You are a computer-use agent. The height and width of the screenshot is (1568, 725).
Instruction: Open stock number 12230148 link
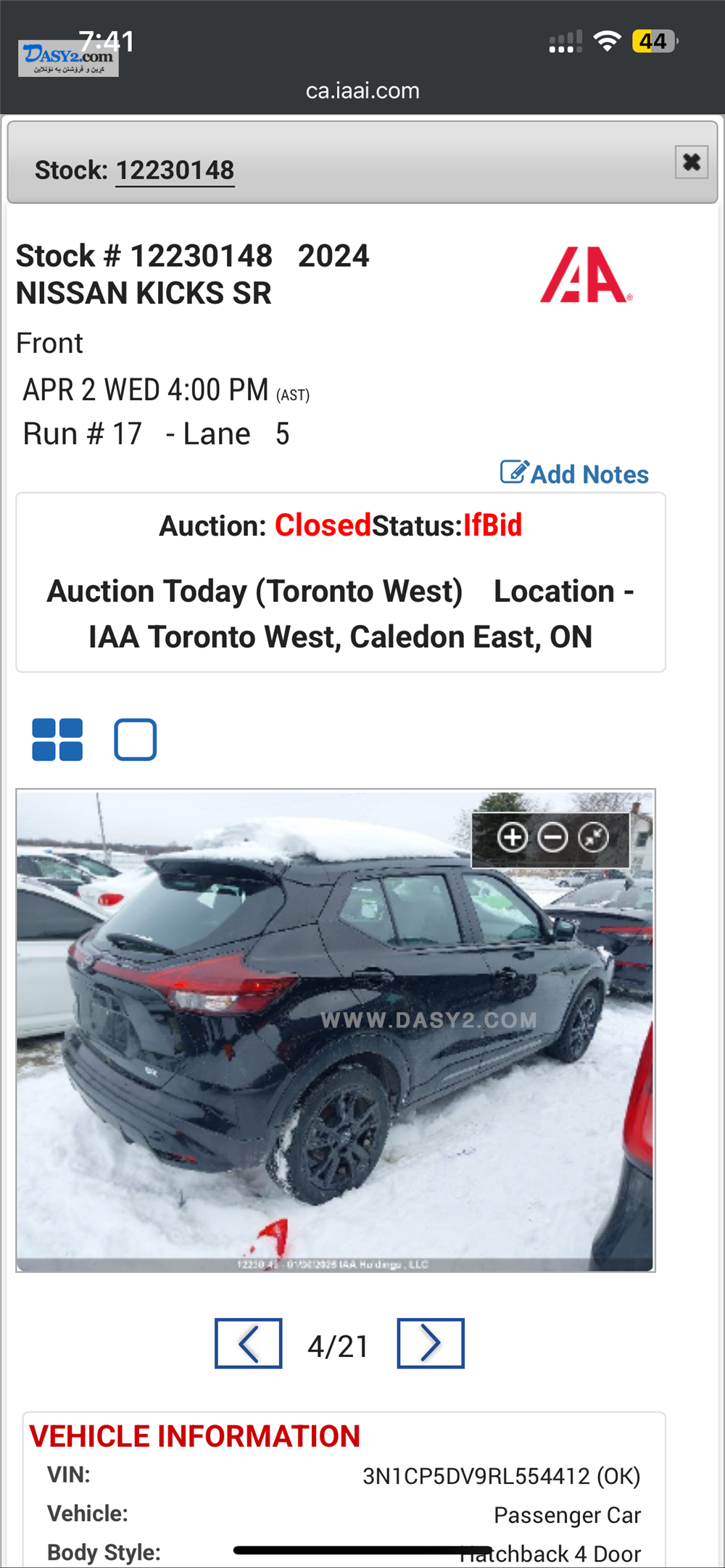tap(175, 170)
